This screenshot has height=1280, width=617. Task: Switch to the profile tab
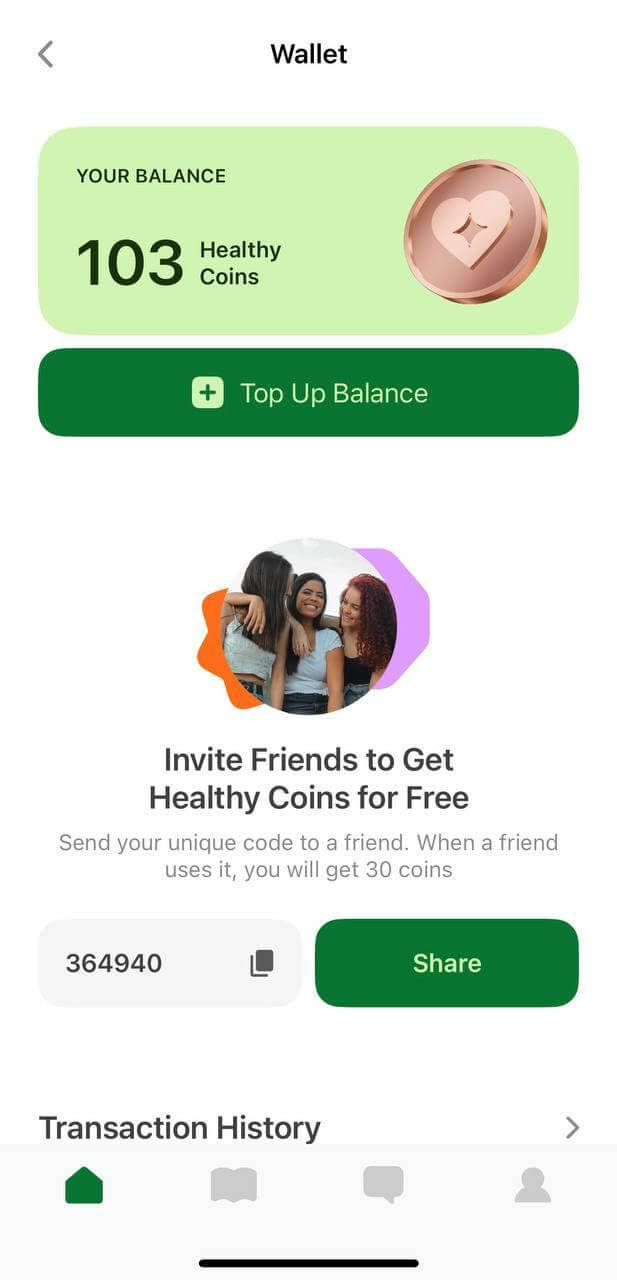pyautogui.click(x=533, y=1185)
